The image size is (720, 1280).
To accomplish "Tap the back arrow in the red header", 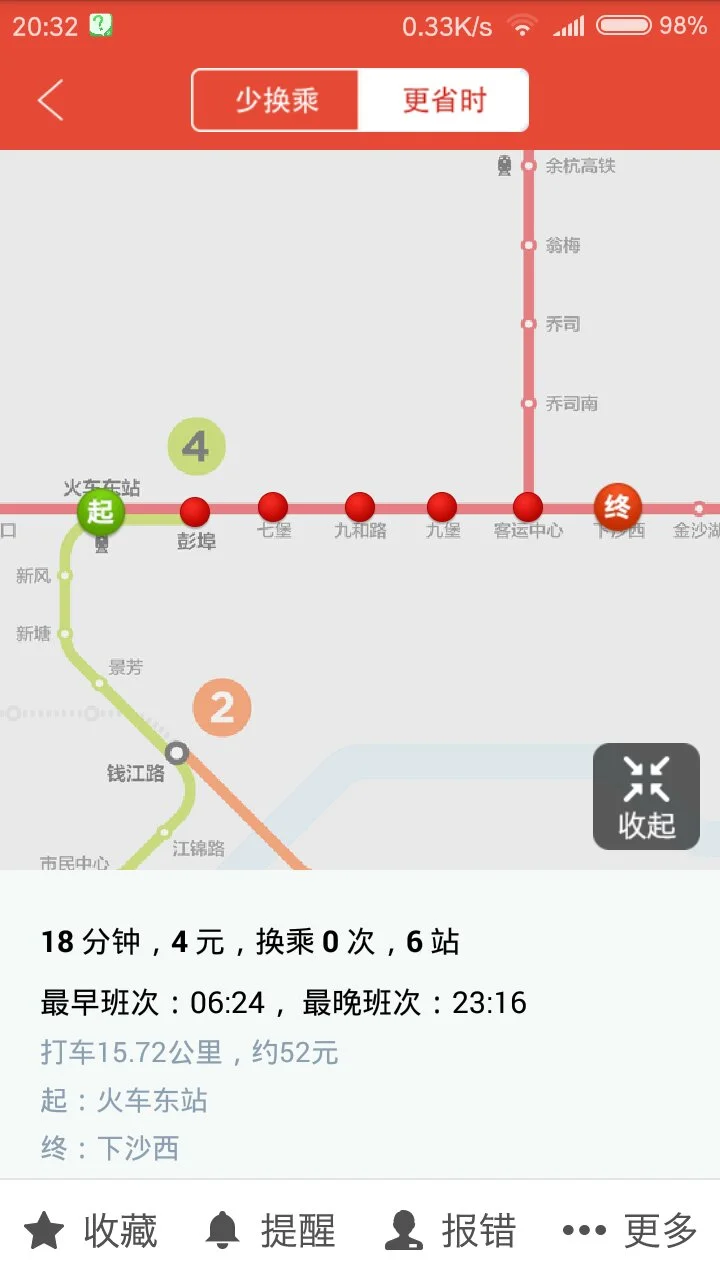I will tap(50, 100).
